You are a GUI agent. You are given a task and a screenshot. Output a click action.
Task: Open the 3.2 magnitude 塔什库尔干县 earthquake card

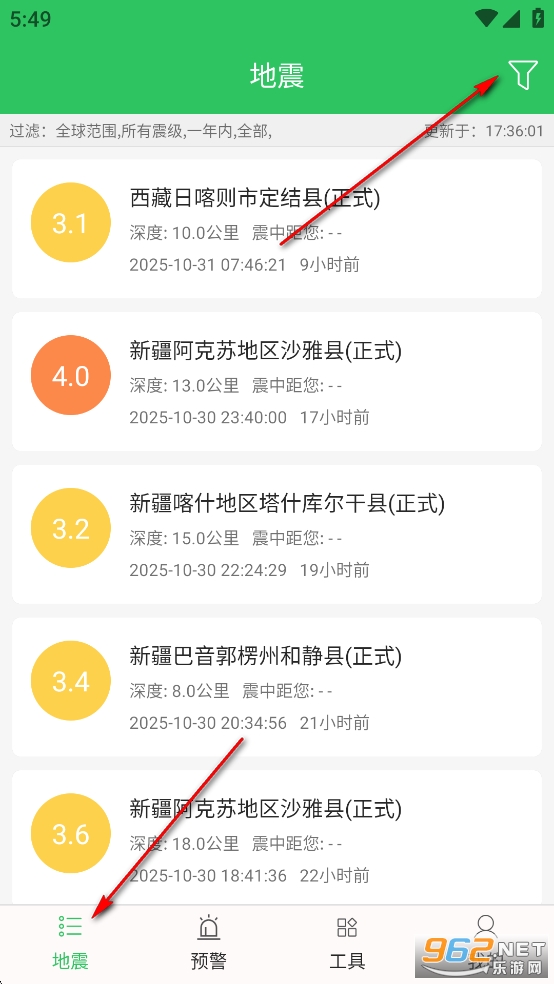[x=277, y=534]
